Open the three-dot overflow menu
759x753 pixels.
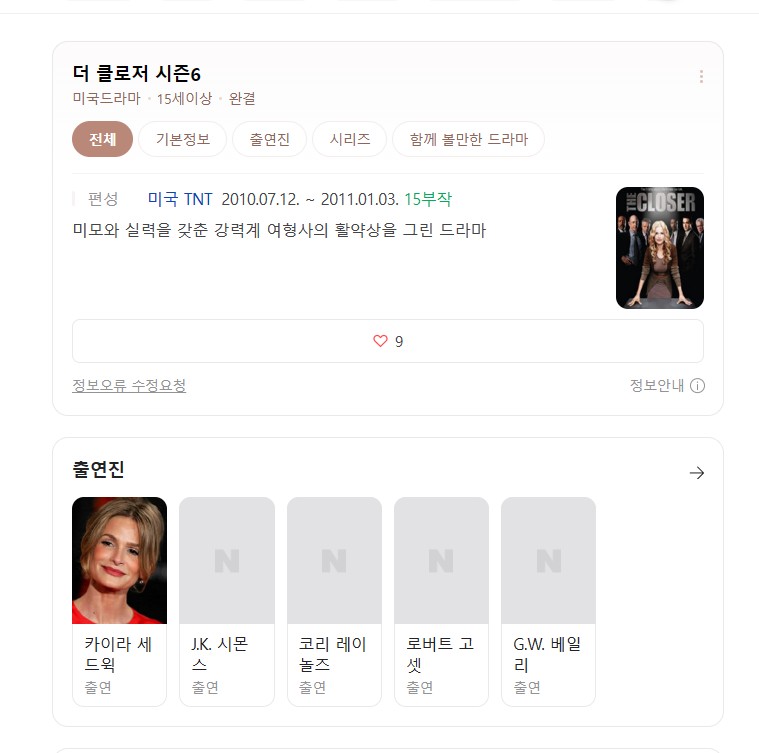(x=701, y=76)
